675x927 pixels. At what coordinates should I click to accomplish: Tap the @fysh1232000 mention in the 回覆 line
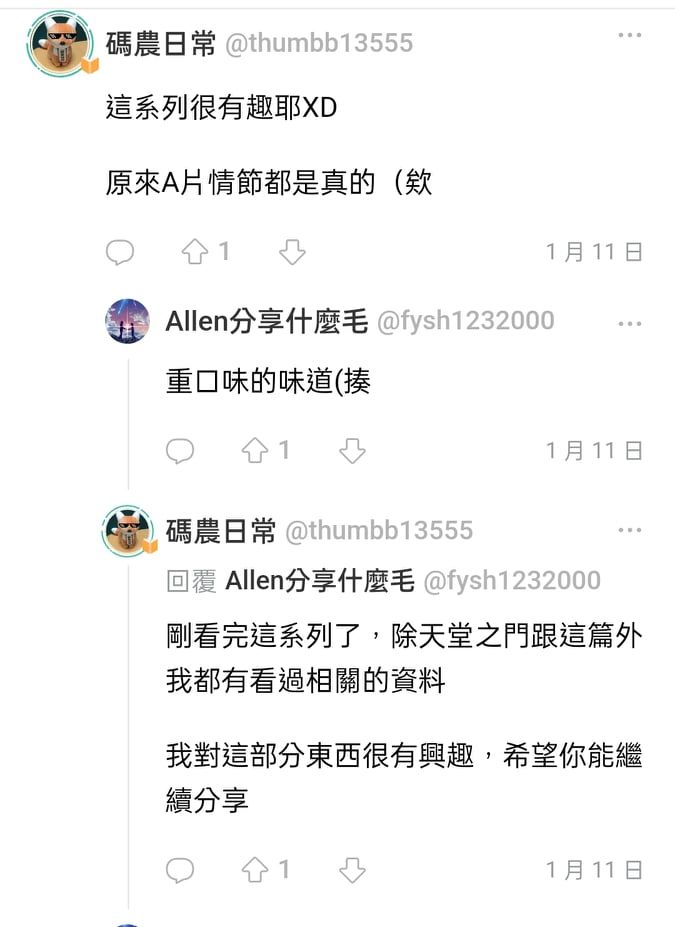point(512,580)
